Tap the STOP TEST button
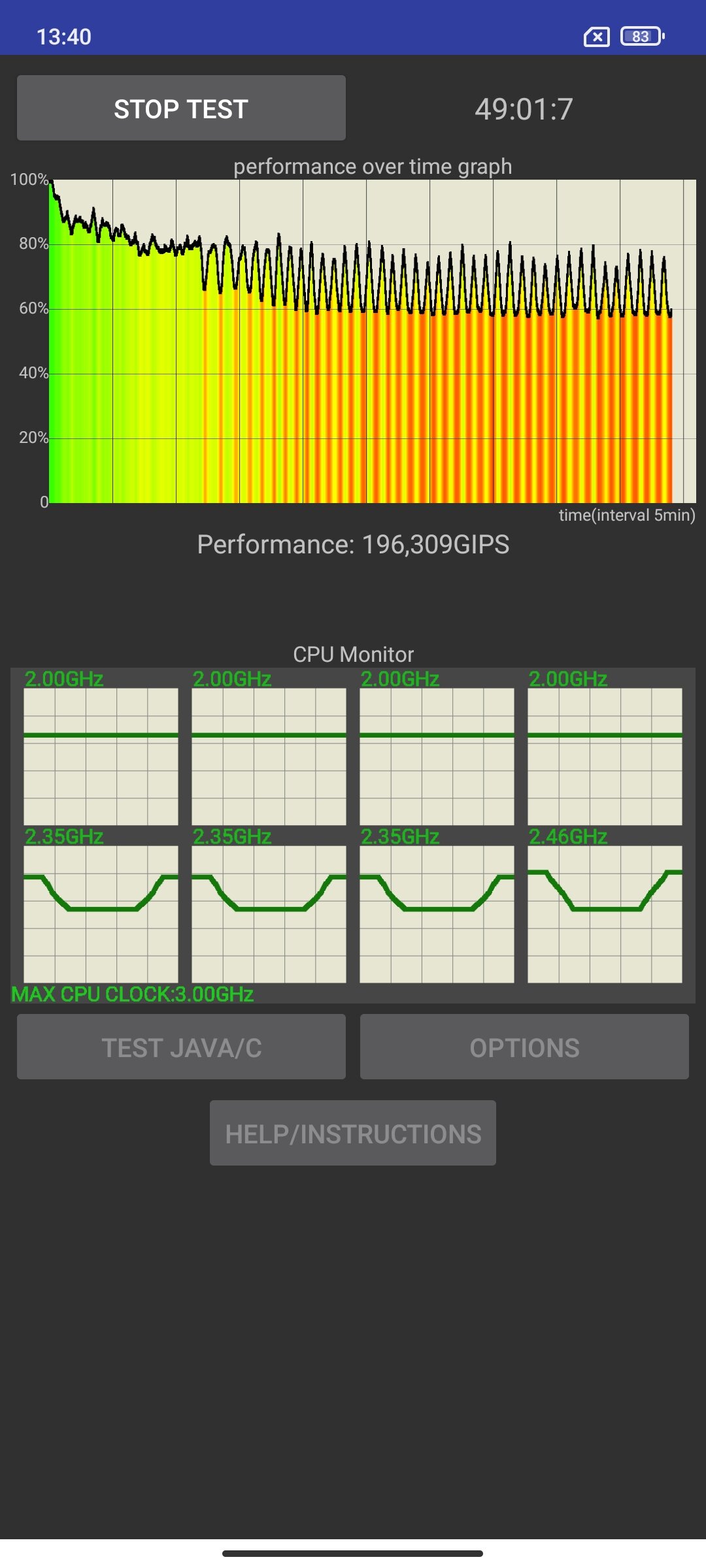706x1568 pixels. 181,108
